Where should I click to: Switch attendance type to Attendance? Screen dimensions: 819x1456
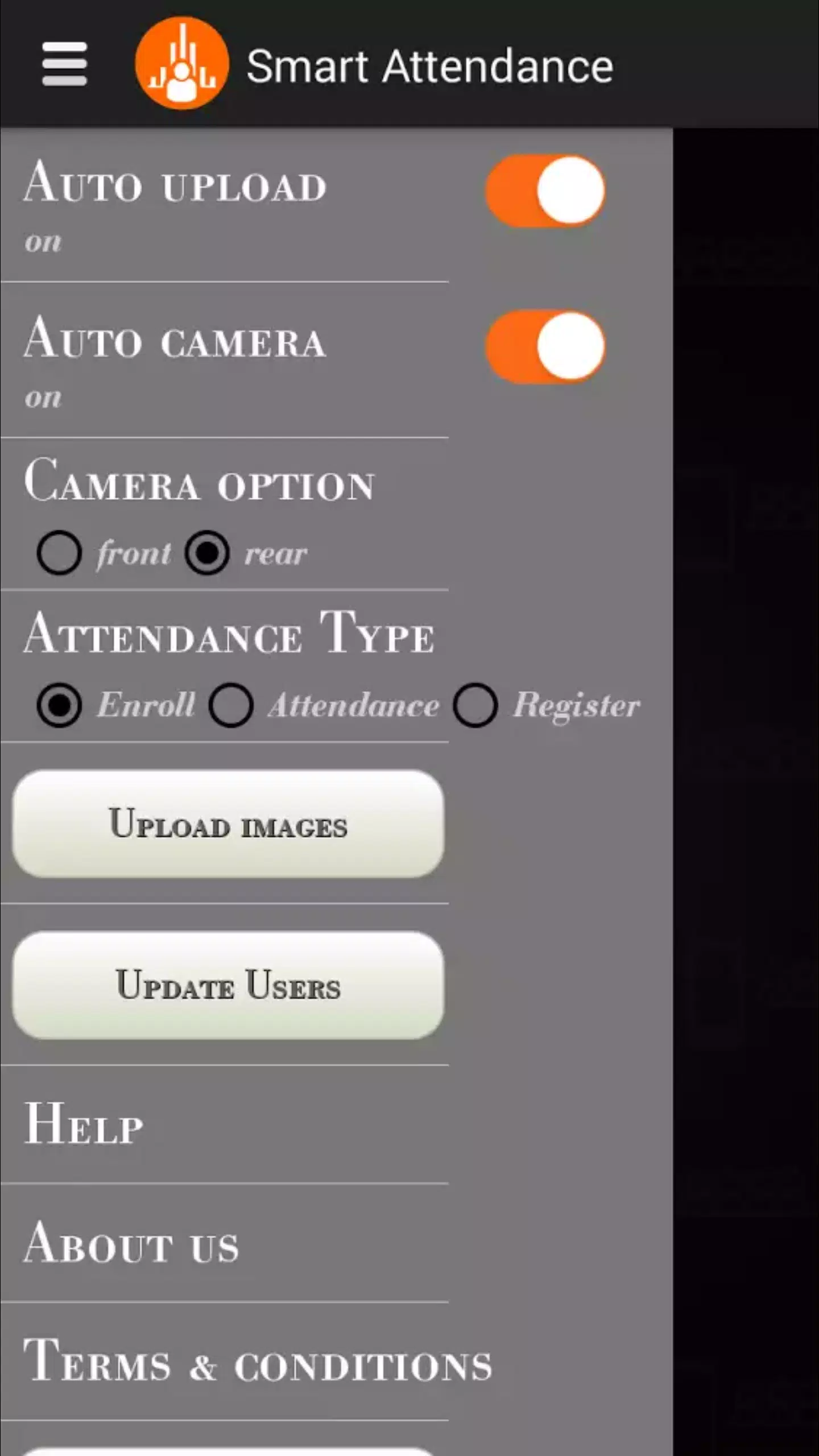point(231,705)
